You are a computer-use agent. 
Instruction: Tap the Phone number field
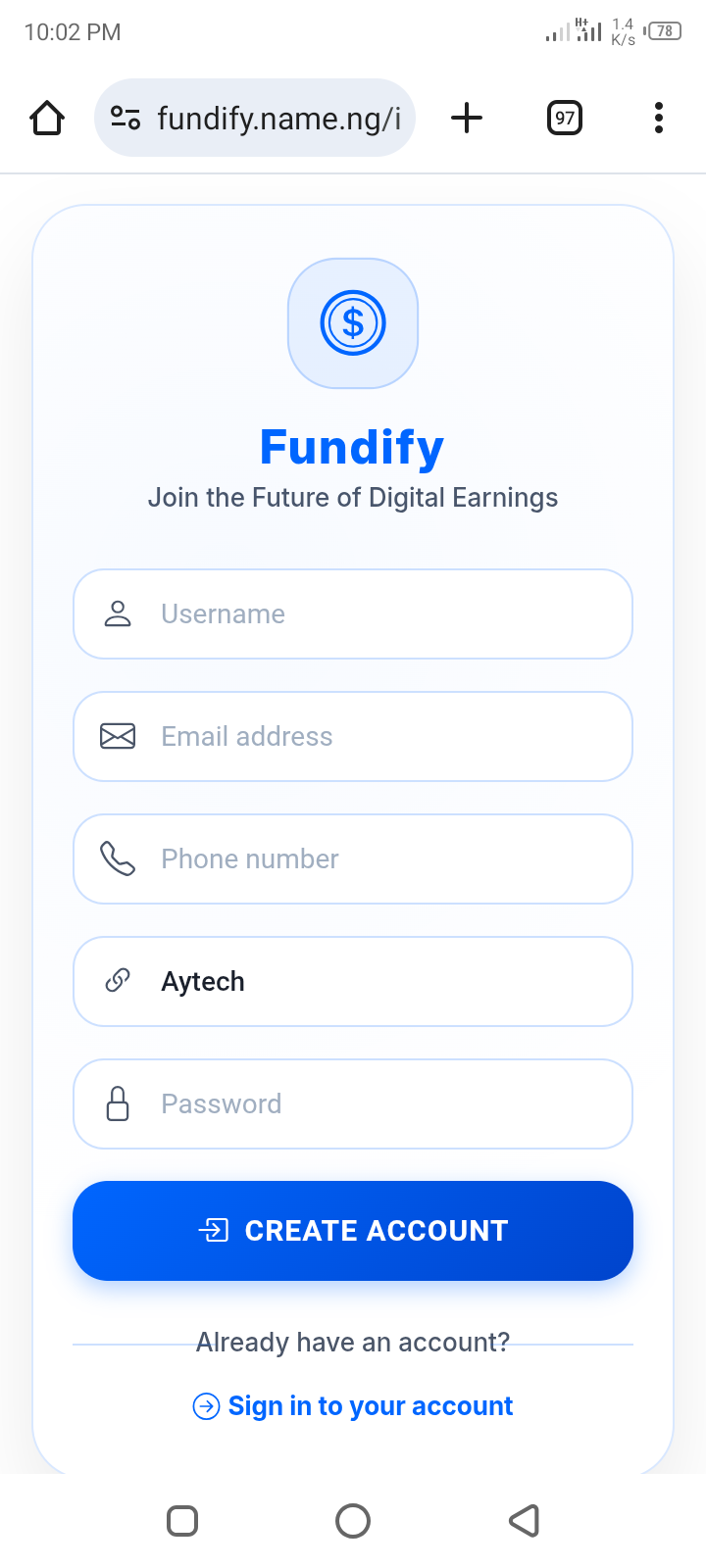click(x=353, y=859)
